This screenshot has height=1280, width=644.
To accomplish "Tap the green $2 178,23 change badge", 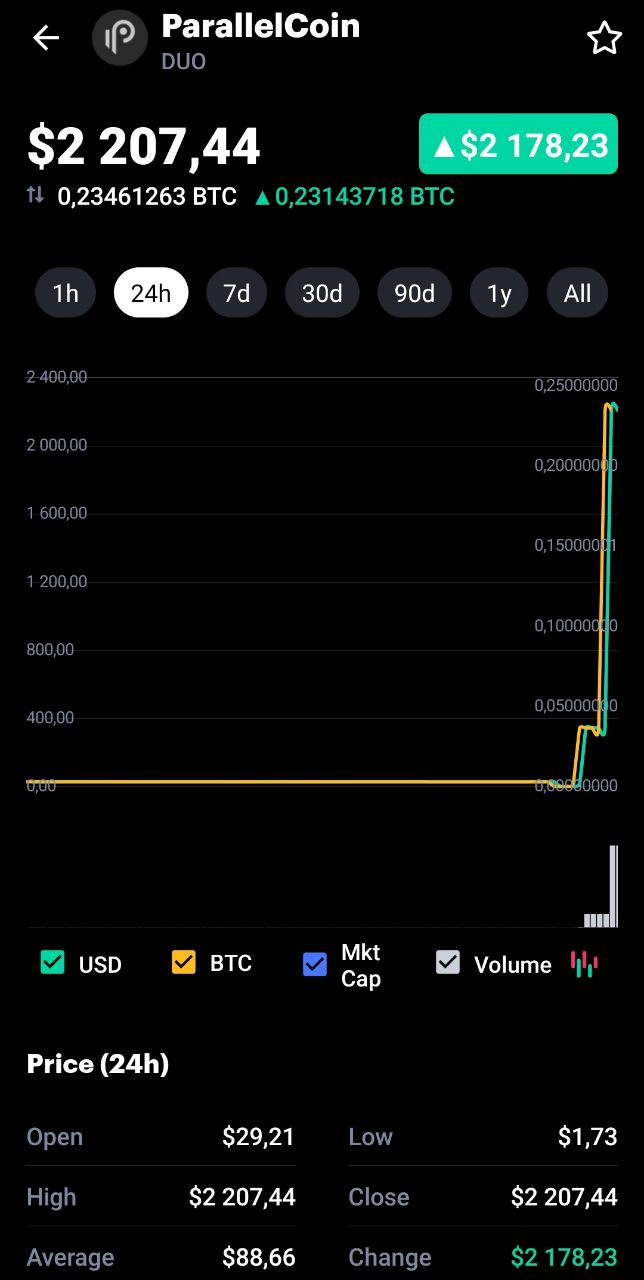I will [518, 145].
